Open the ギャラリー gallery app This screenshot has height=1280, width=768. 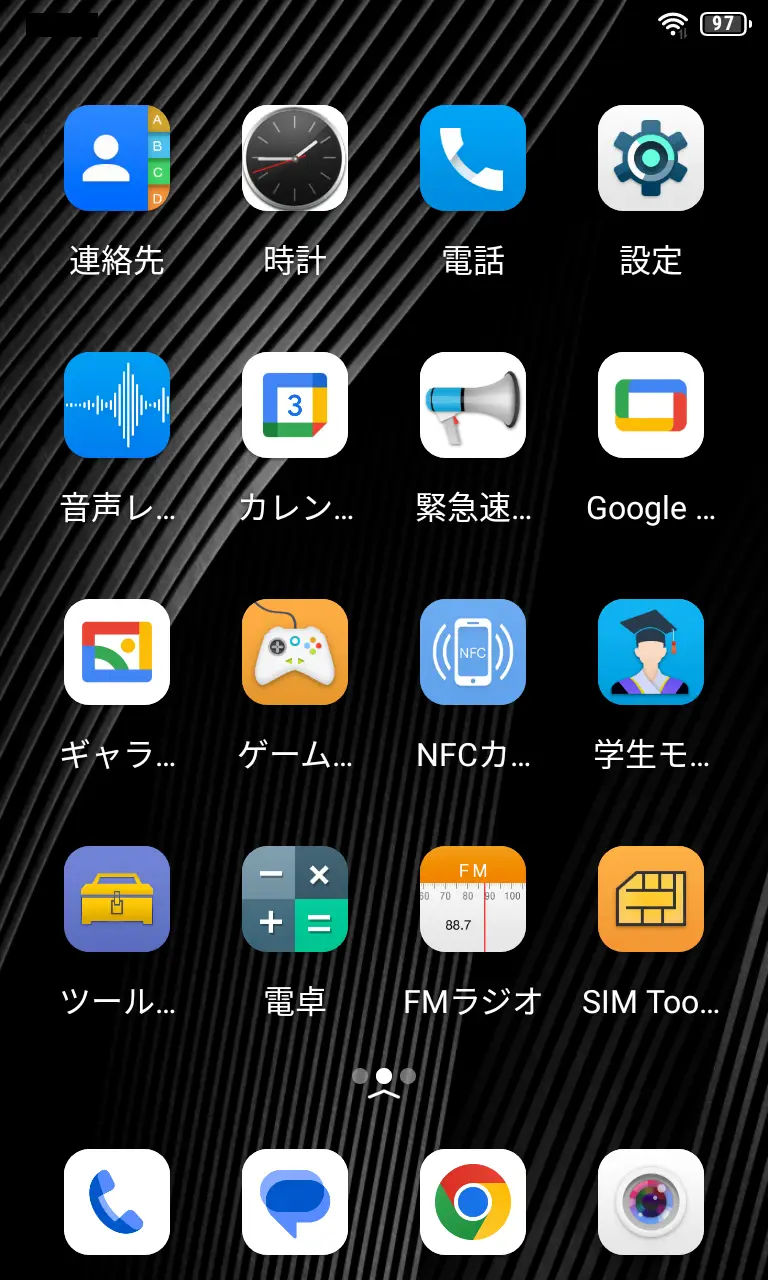click(117, 652)
